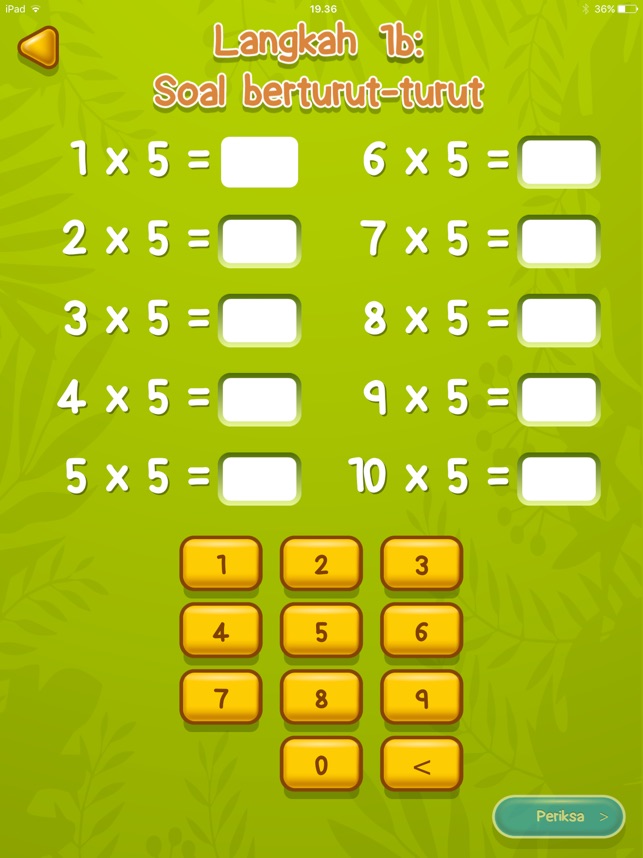The width and height of the screenshot is (643, 858).
Task: Select the answer box for 10 x 5
Action: (x=558, y=479)
